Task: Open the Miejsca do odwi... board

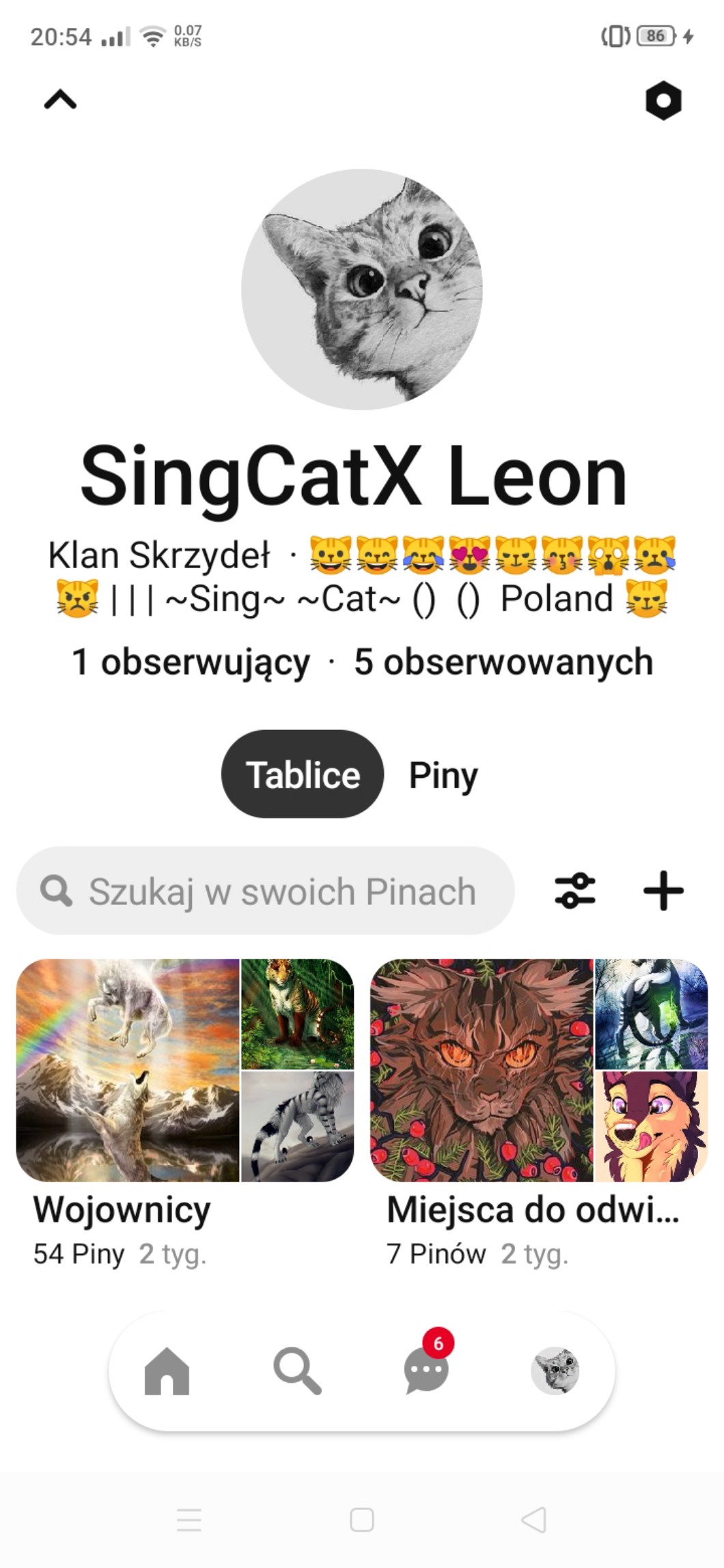Action: pyautogui.click(x=539, y=1071)
